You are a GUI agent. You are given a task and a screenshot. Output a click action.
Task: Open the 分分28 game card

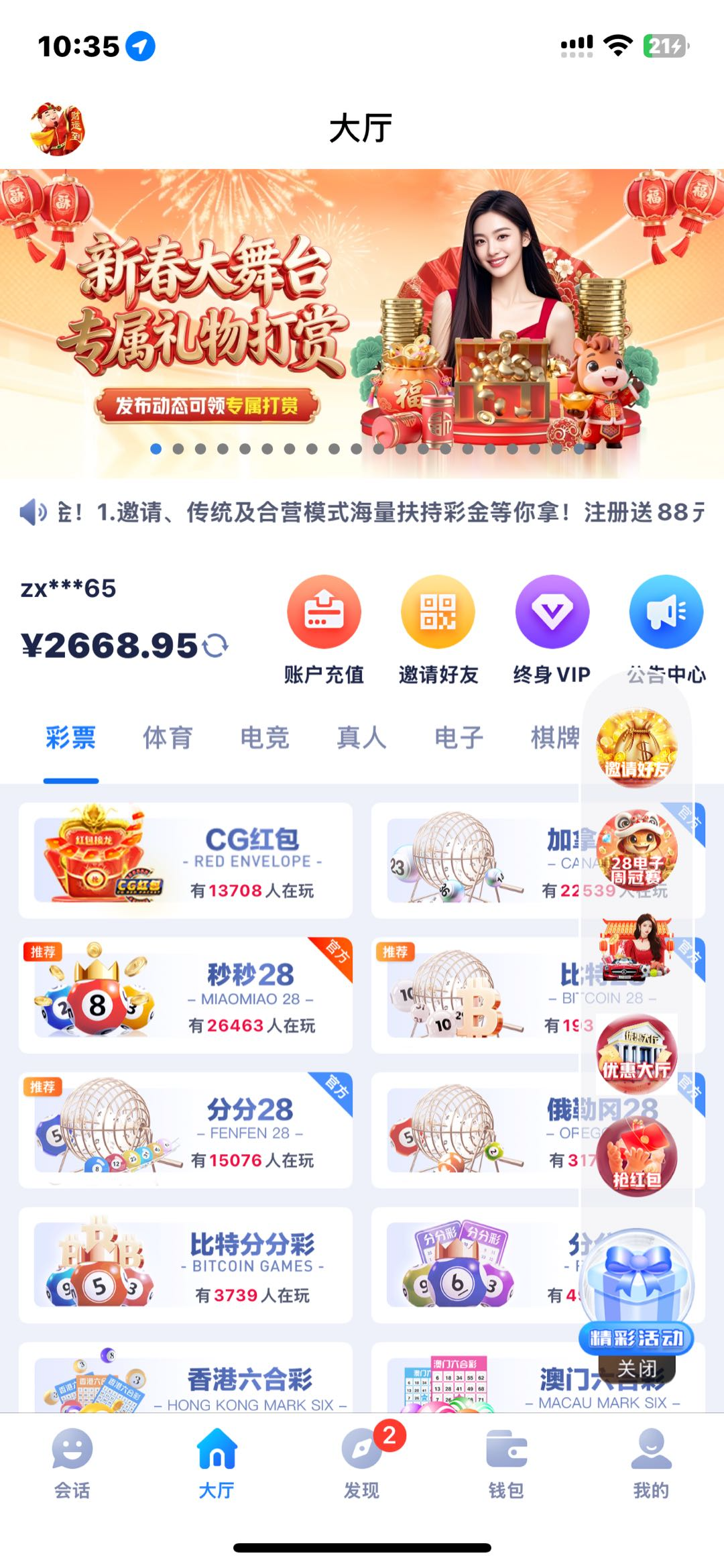click(x=186, y=1130)
